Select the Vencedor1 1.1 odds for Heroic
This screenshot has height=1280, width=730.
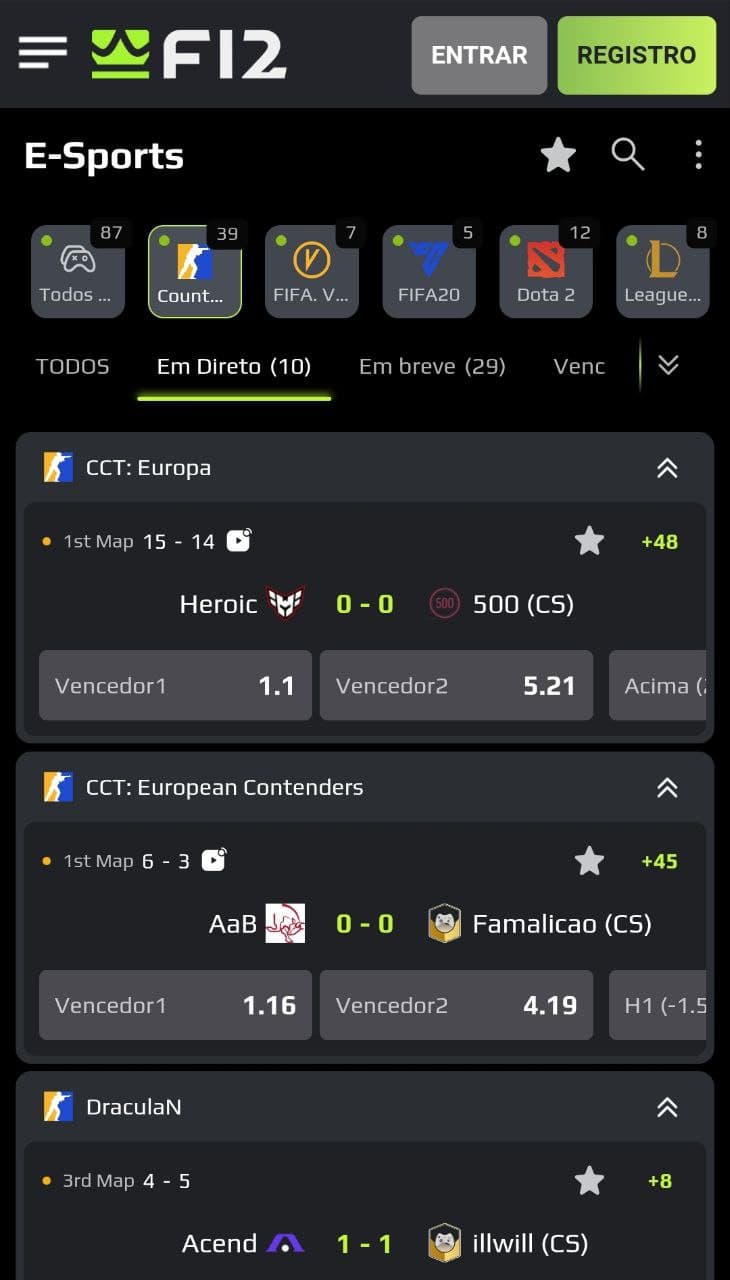pos(175,685)
